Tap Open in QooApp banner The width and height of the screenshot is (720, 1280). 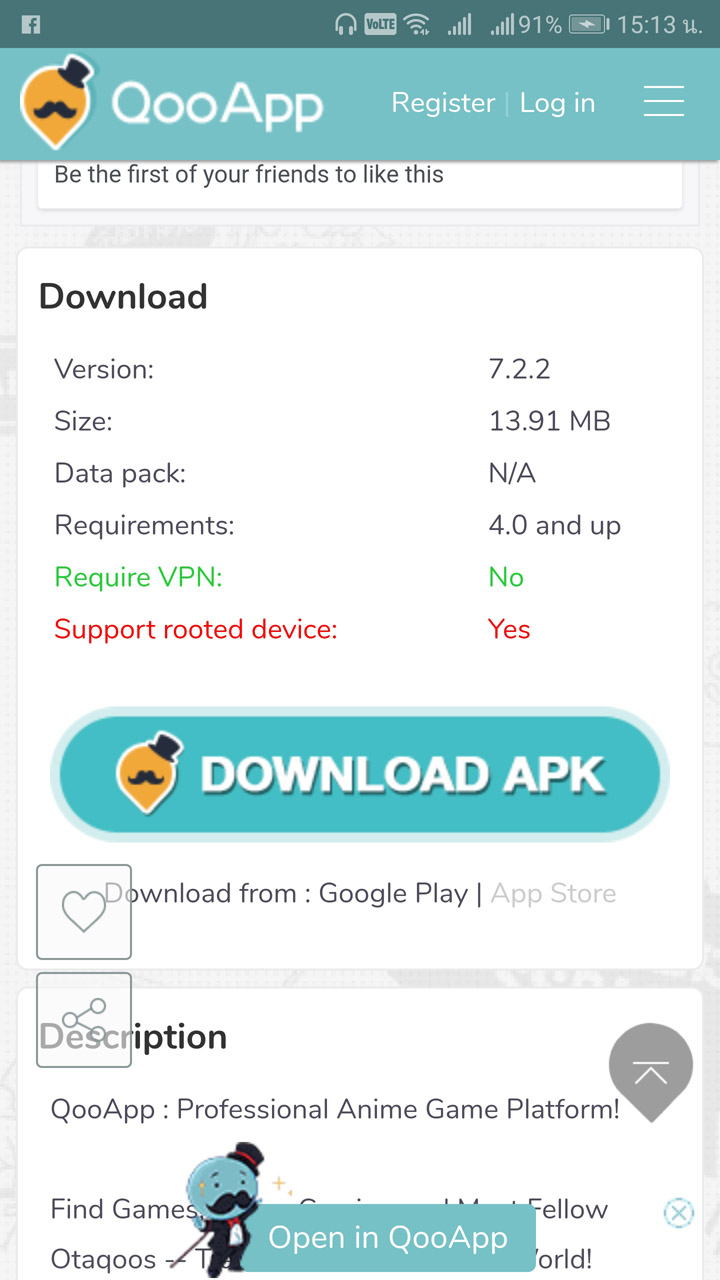point(388,1238)
